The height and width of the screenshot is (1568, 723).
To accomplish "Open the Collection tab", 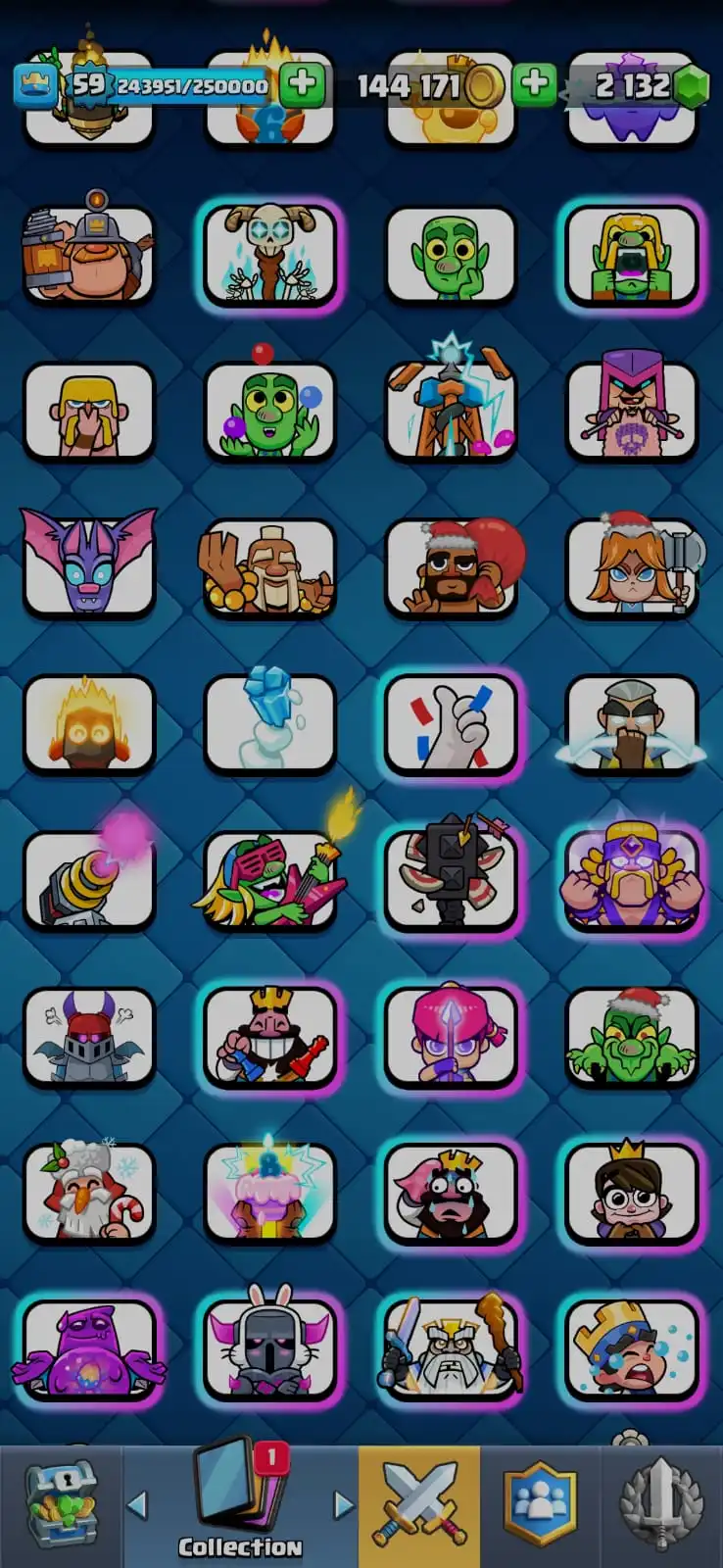I will coord(240,1504).
